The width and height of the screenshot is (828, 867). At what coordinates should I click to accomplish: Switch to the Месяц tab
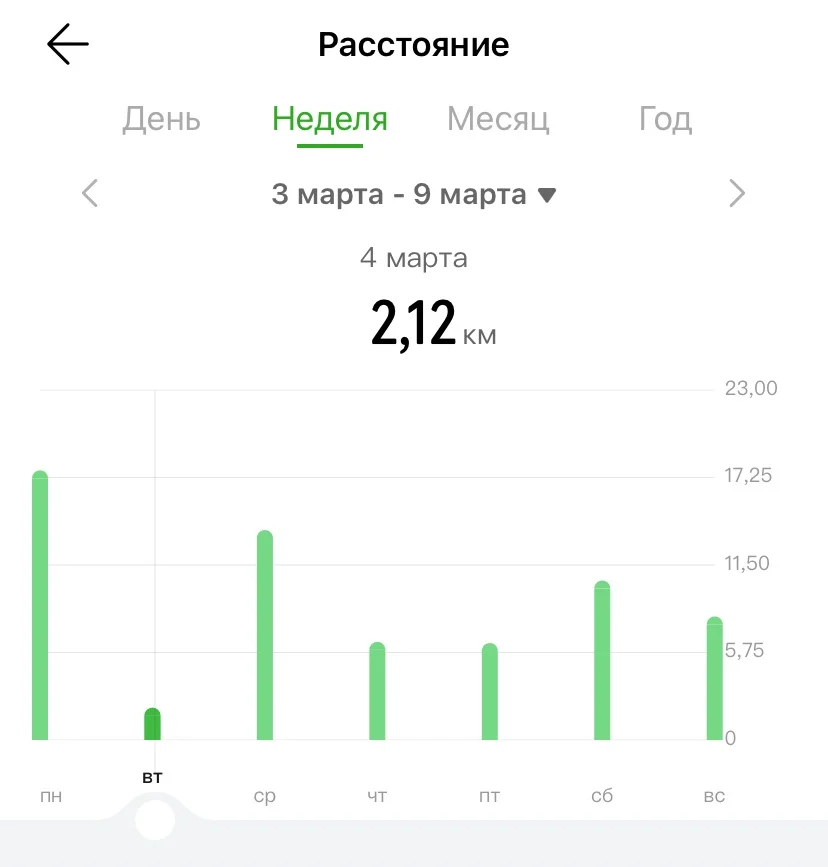(x=498, y=119)
